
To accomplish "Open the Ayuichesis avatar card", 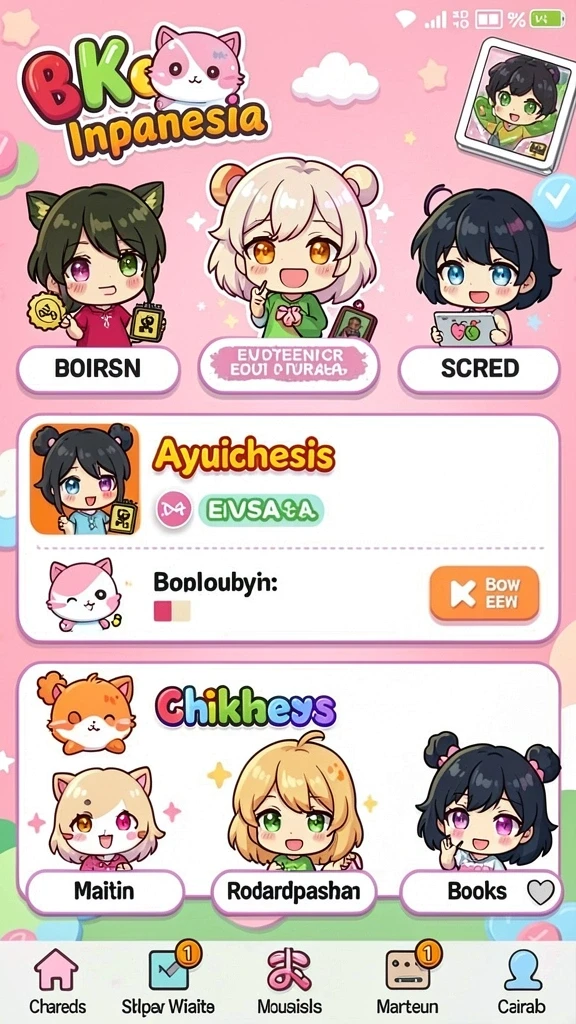I will click(85, 479).
